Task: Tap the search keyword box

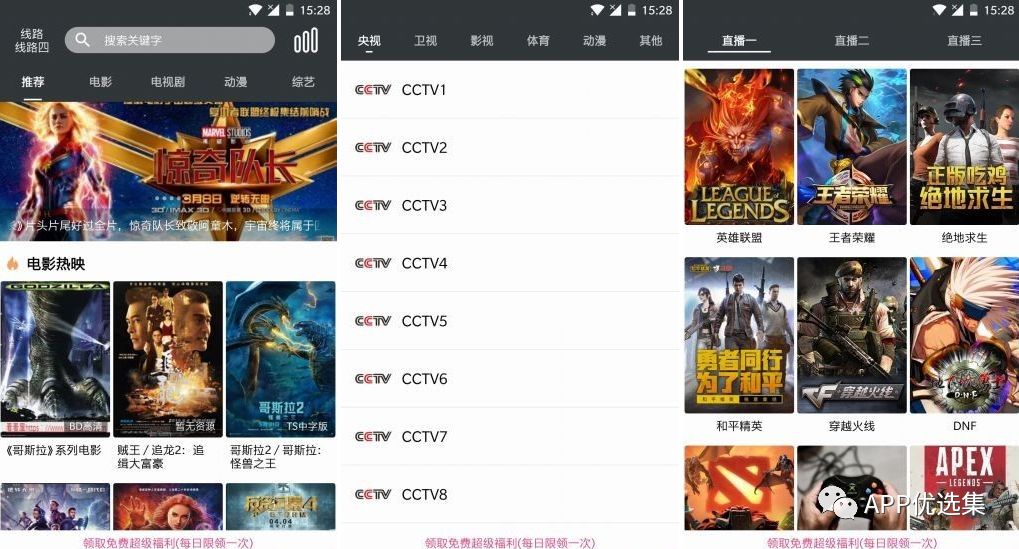Action: click(170, 40)
